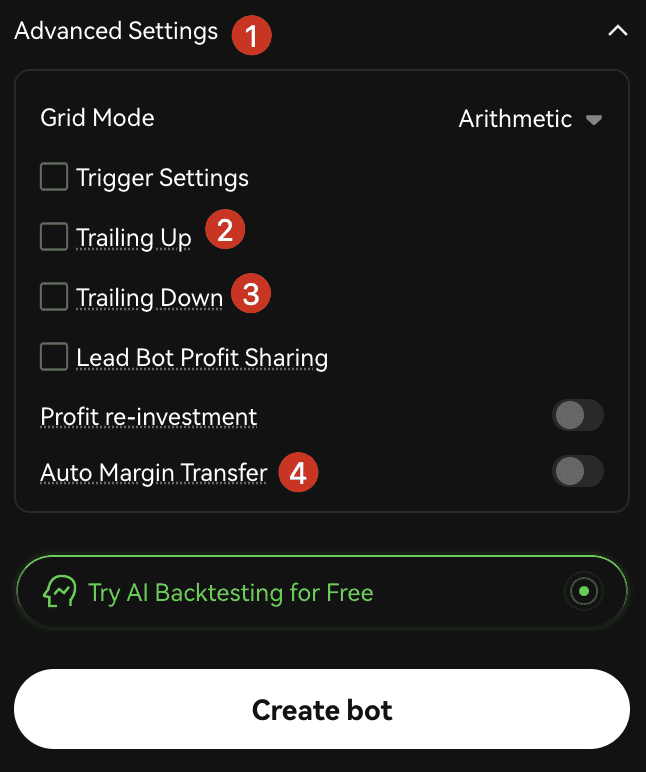
Task: Check the Trigger Settings box
Action: [54, 178]
